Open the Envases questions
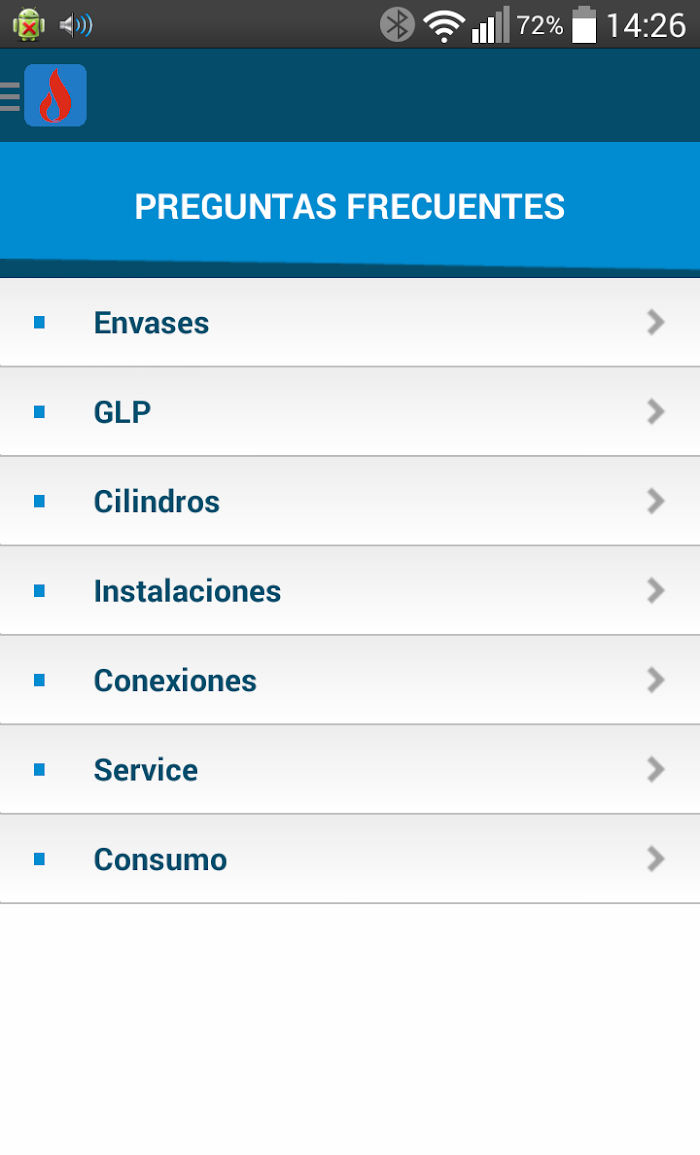Screen dimensions: 700x1155 click(x=350, y=323)
